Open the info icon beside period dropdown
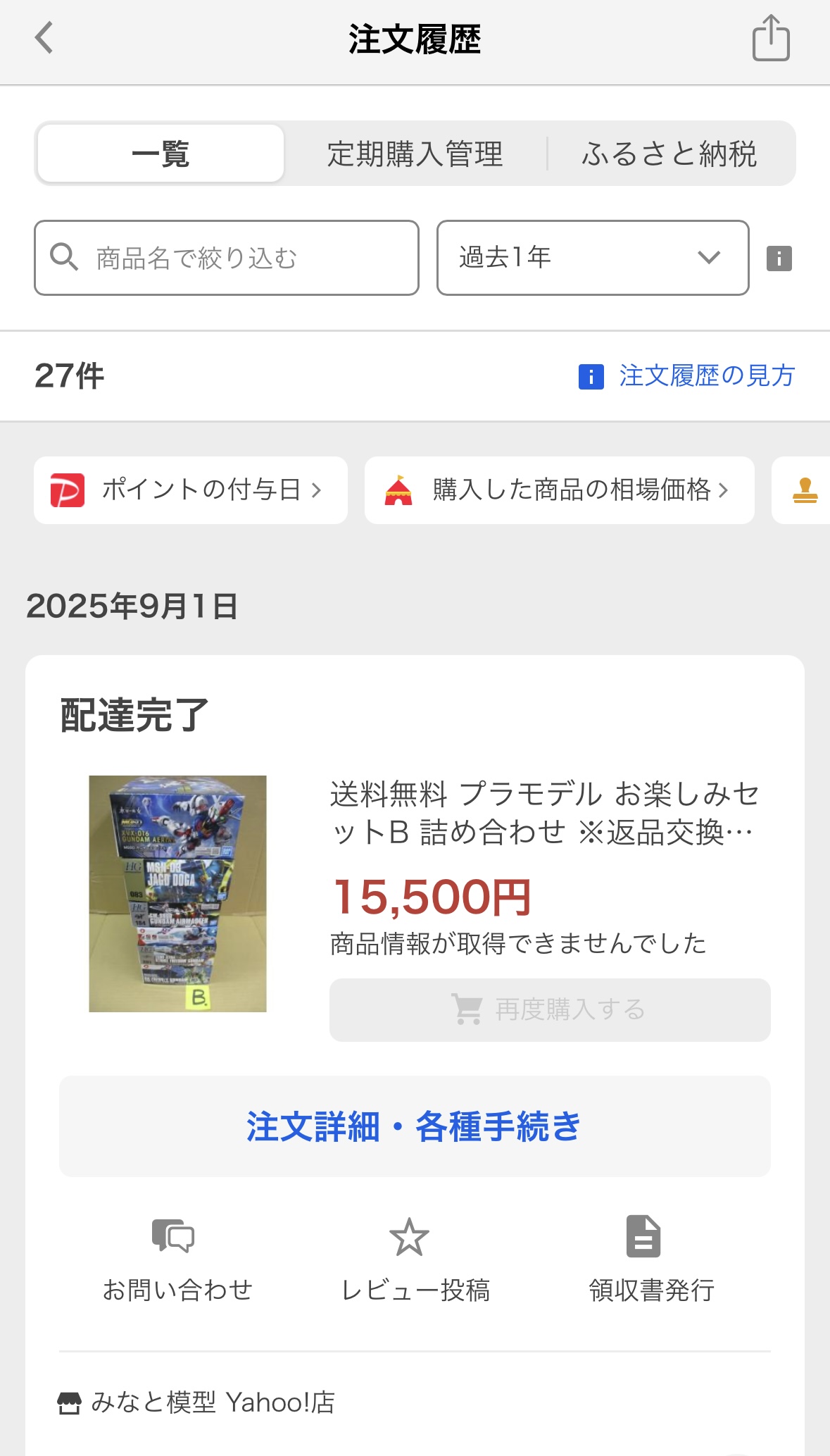 coord(779,259)
